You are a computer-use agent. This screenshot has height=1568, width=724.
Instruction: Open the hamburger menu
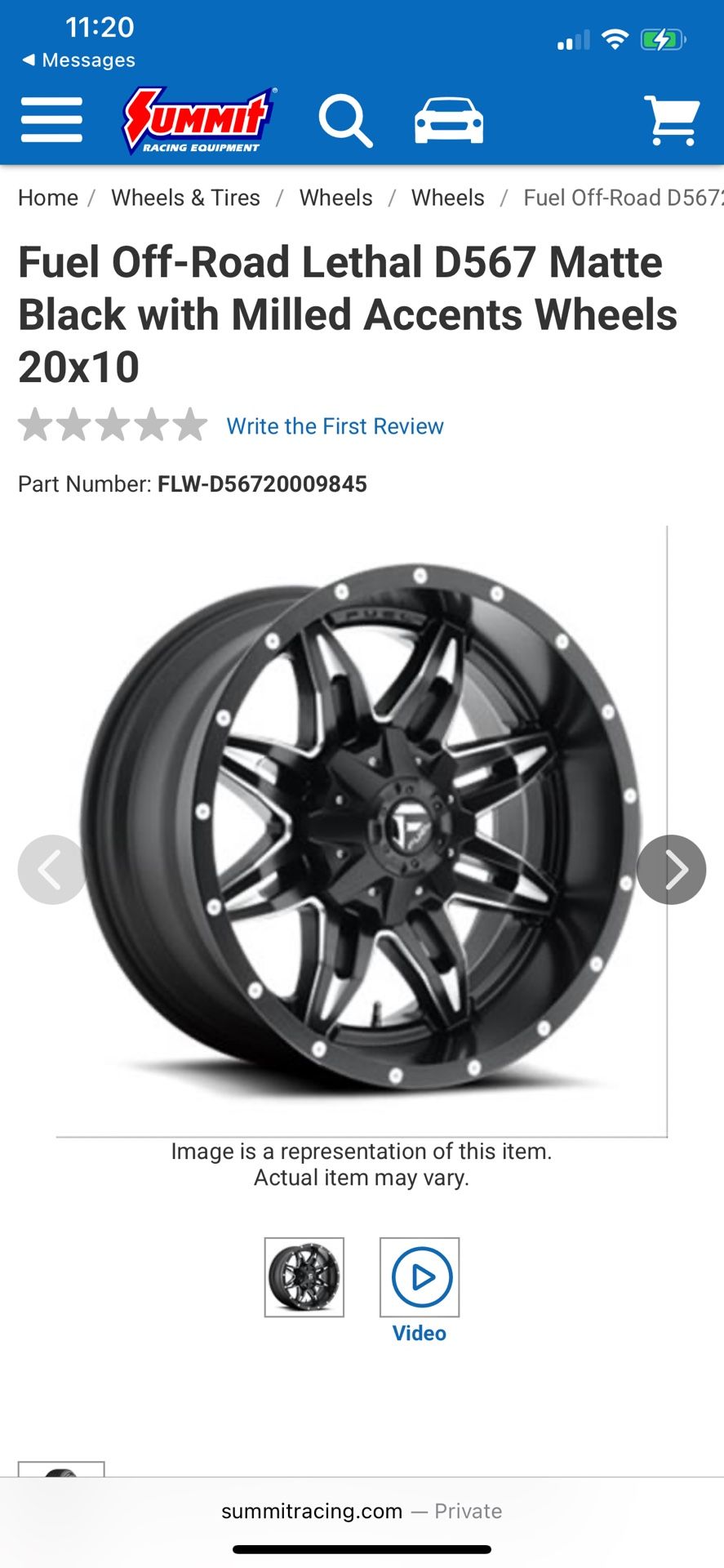[51, 120]
